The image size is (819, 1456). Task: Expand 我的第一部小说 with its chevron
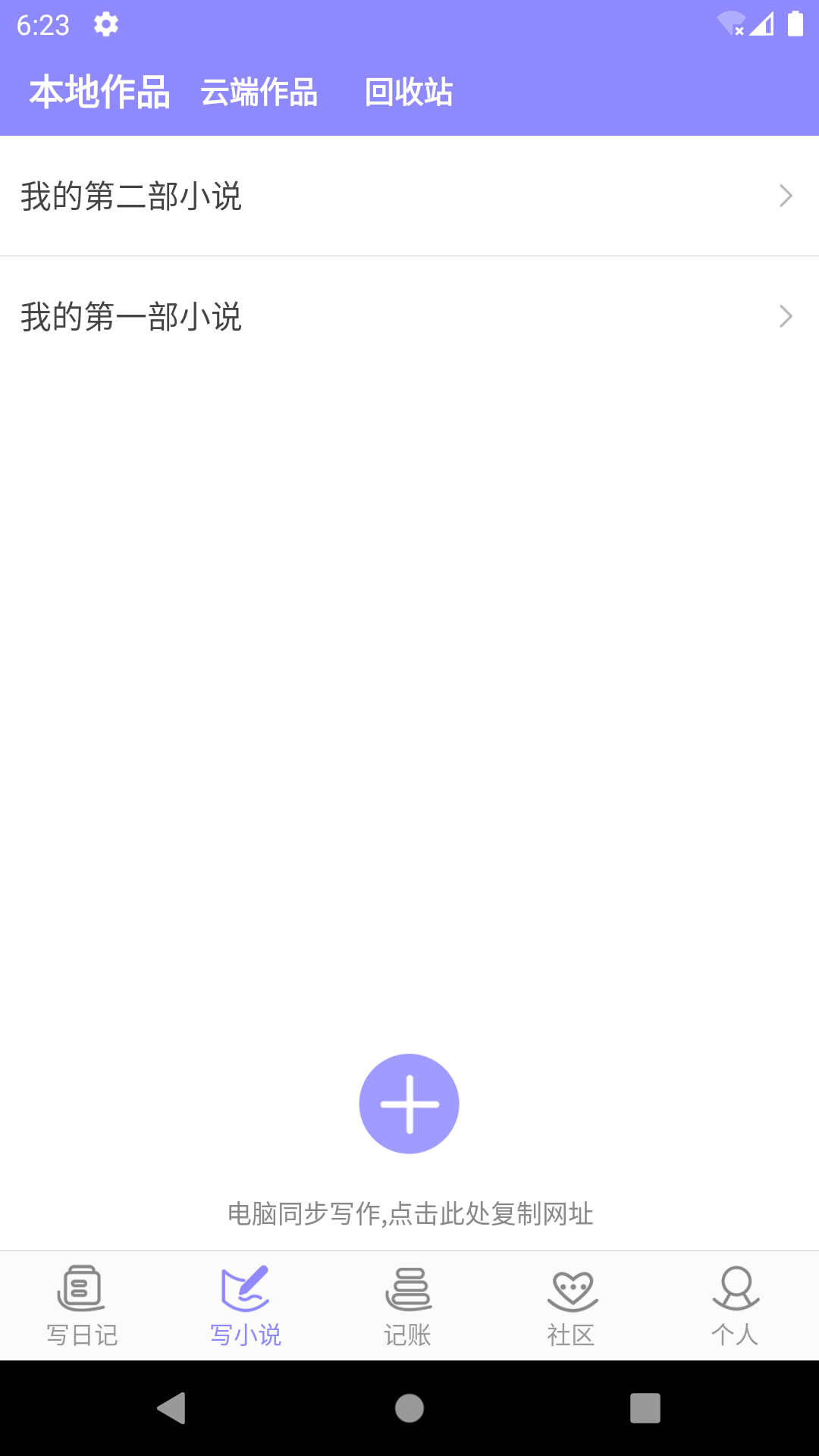(x=786, y=316)
